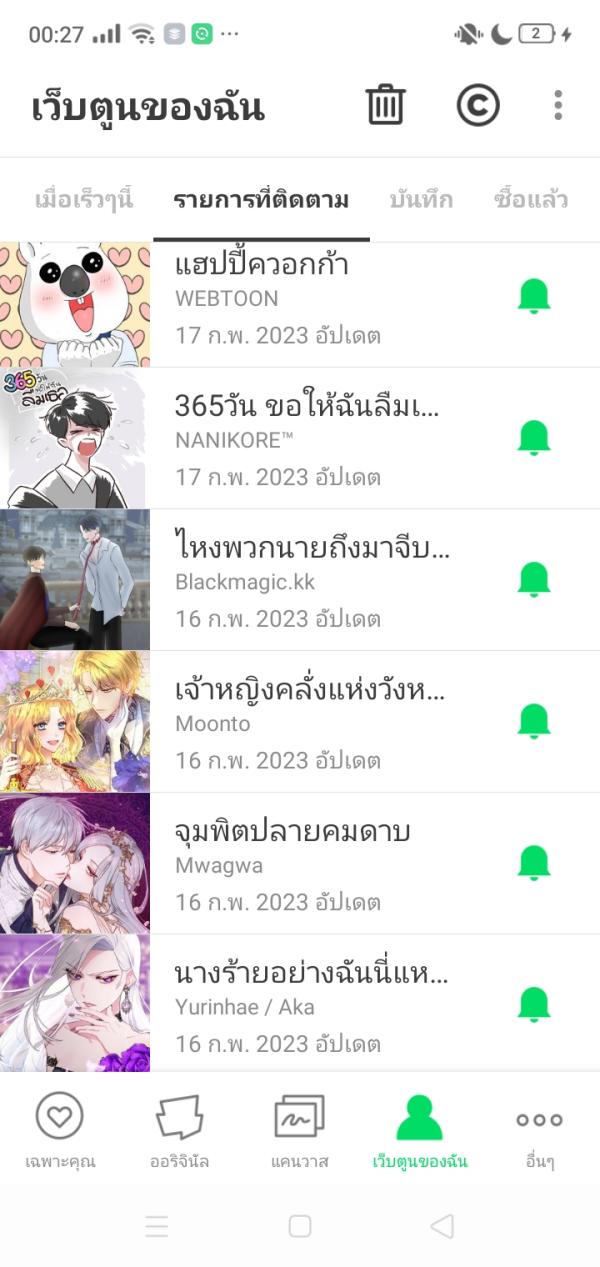Switch to the เมื่อเร็วๆนี้ tab

[x=83, y=199]
